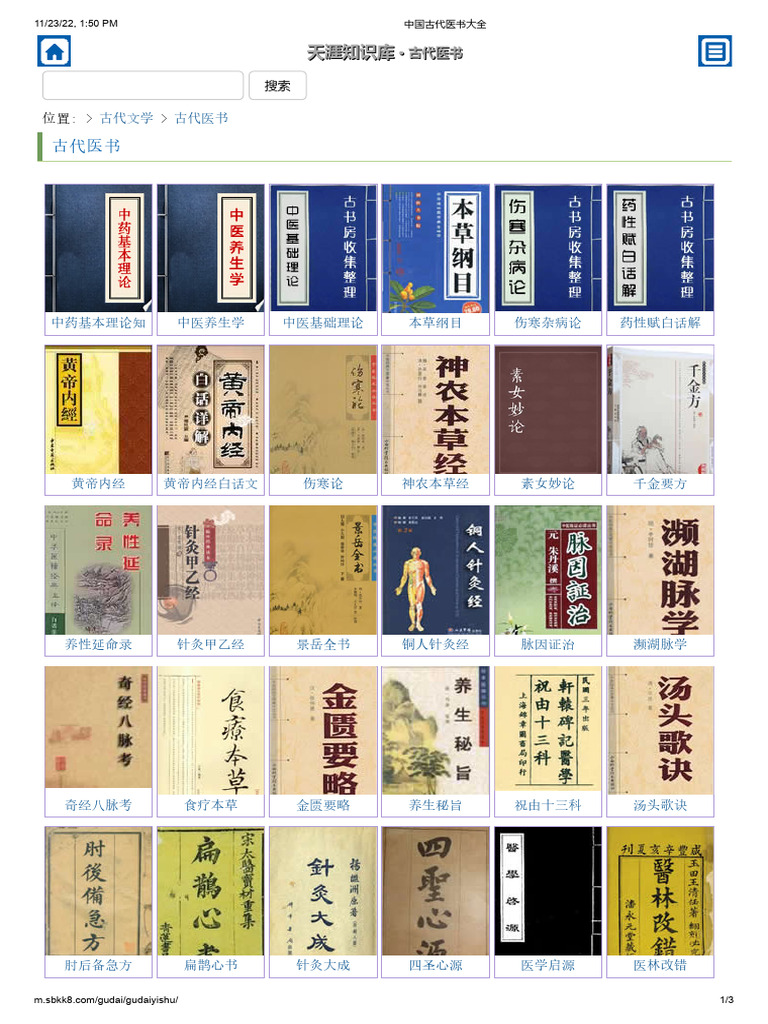Select the 针灸甲乙经 book
This screenshot has width=768, height=1024.
pyautogui.click(x=211, y=581)
